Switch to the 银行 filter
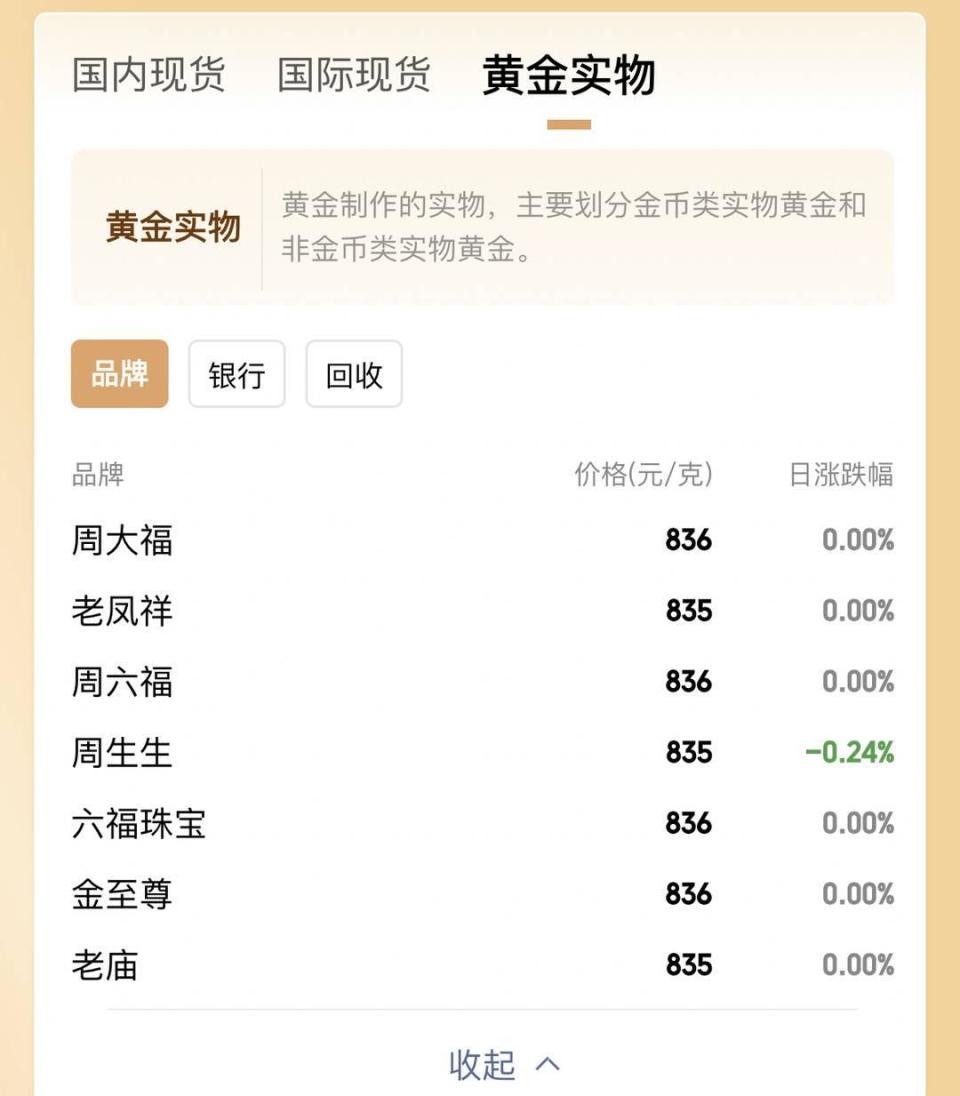This screenshot has width=960, height=1096. pyautogui.click(x=236, y=375)
